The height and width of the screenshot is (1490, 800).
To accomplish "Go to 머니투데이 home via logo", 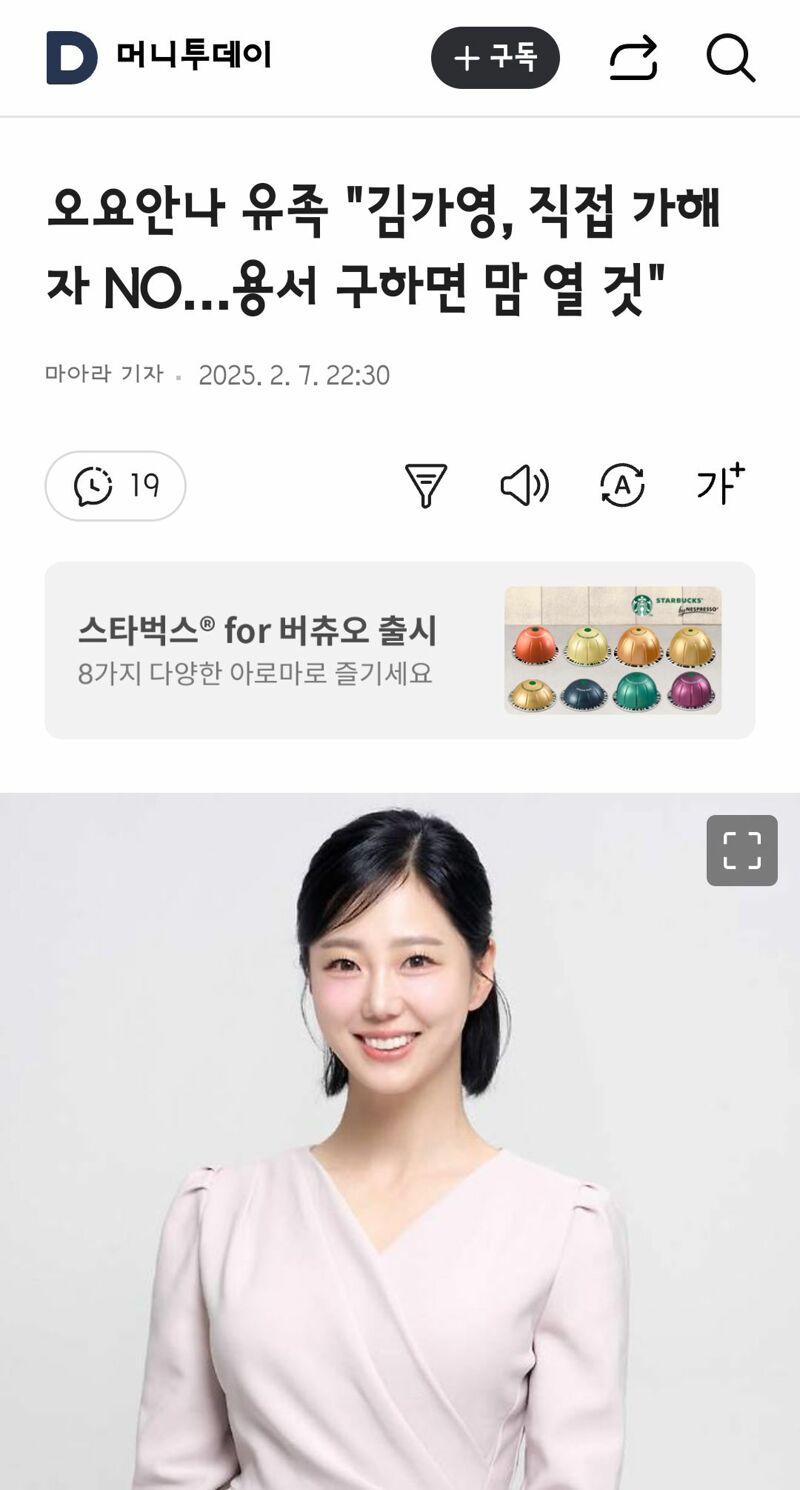I will 160,56.
